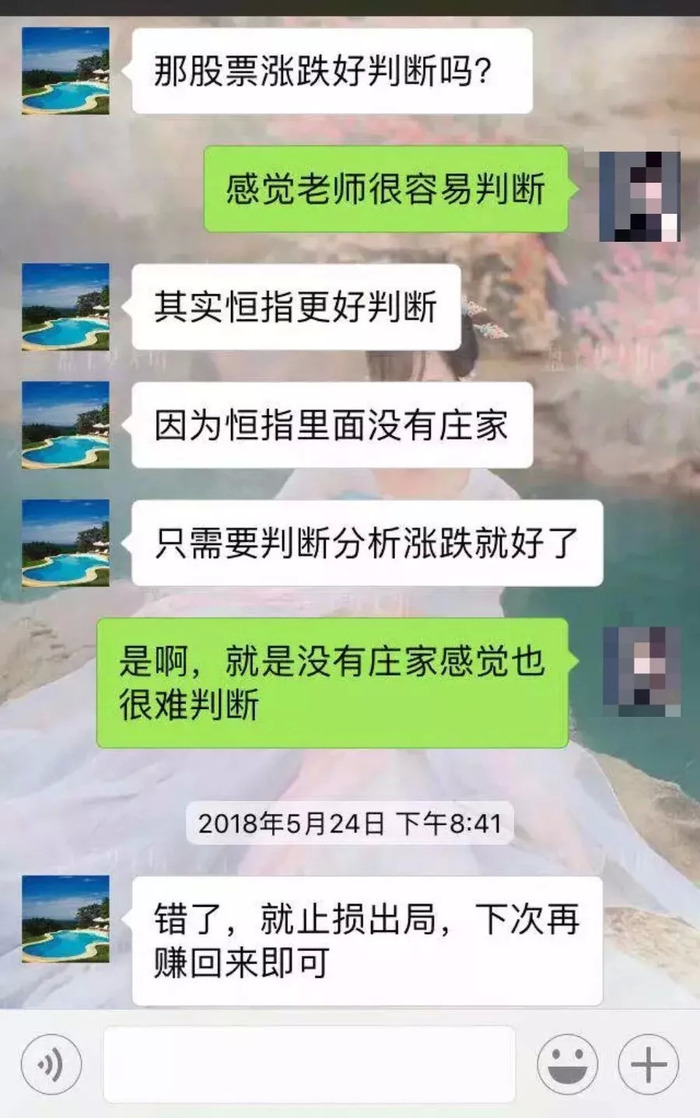Switch to voice message input

click(50, 1065)
